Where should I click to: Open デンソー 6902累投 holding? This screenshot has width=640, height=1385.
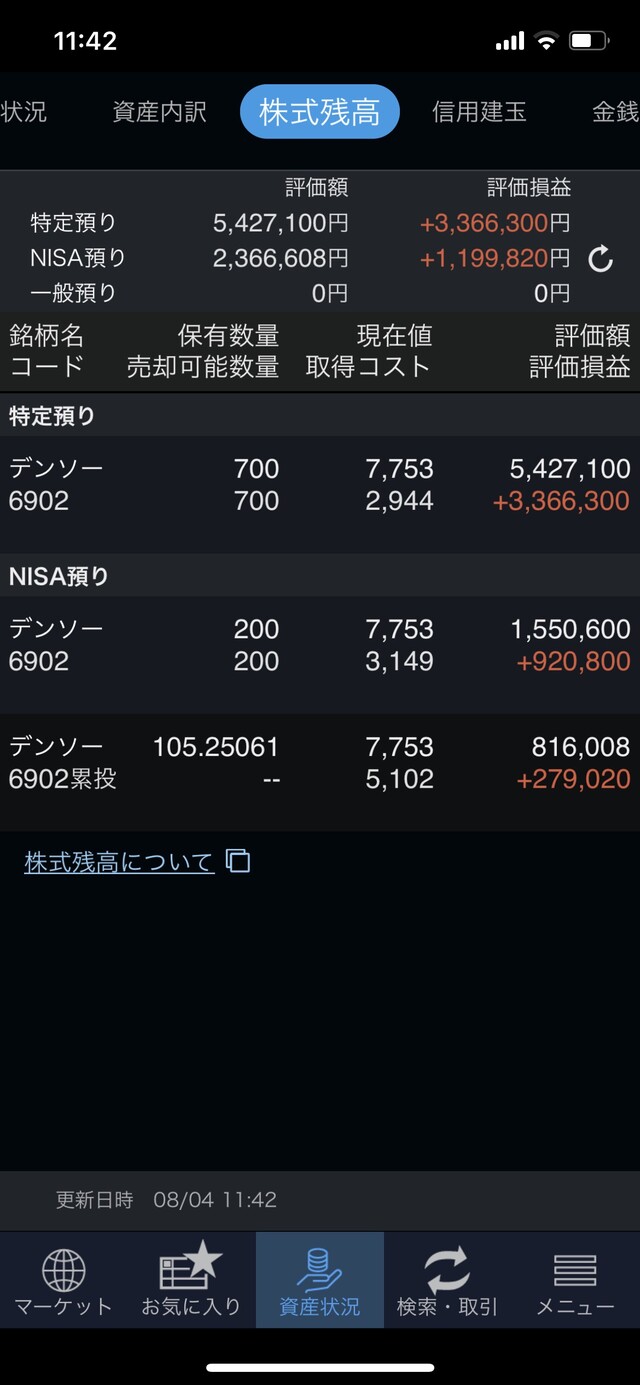[320, 763]
